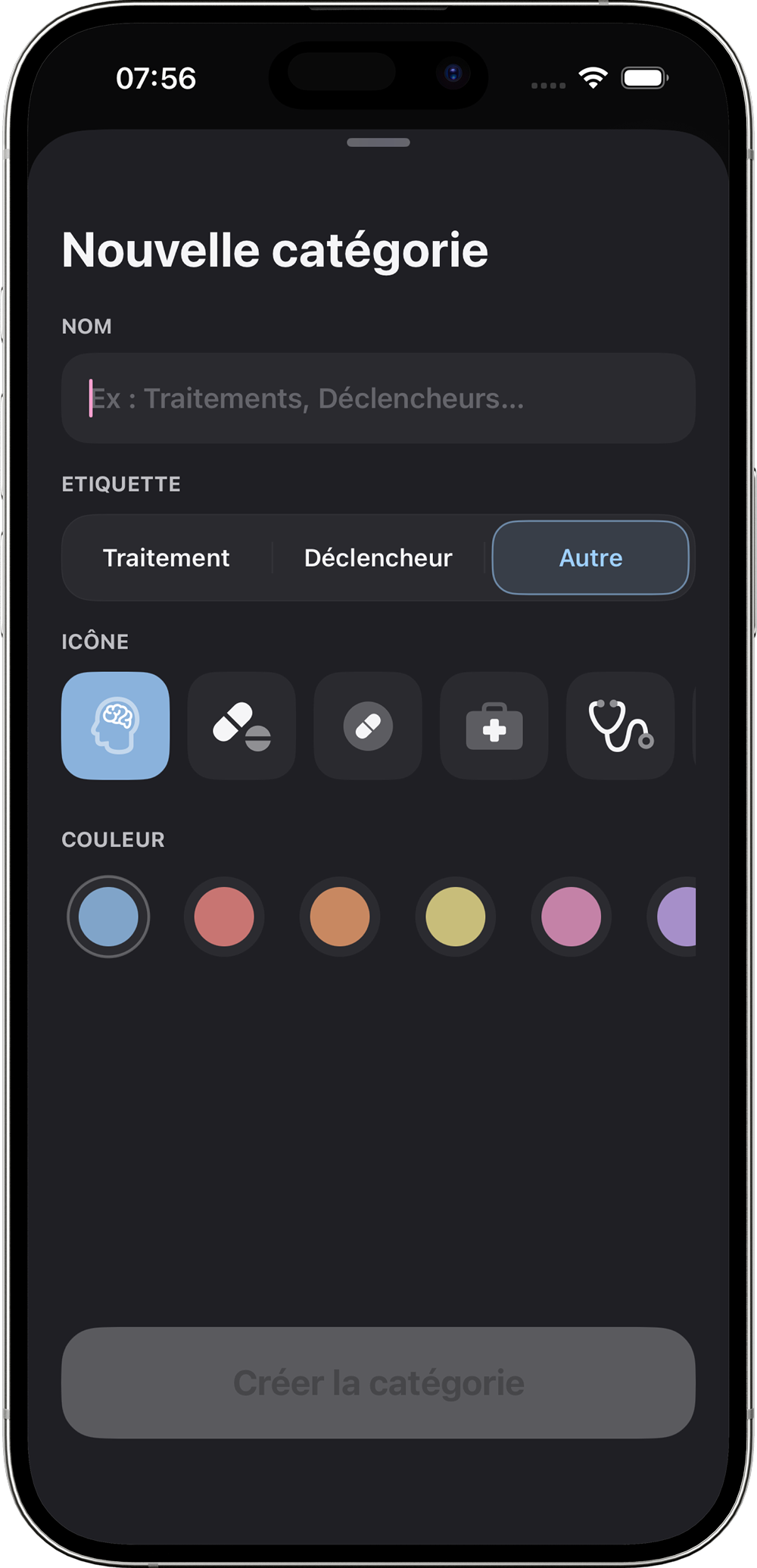
Task: Tap the sheet grabber handle
Action: click(x=378, y=142)
